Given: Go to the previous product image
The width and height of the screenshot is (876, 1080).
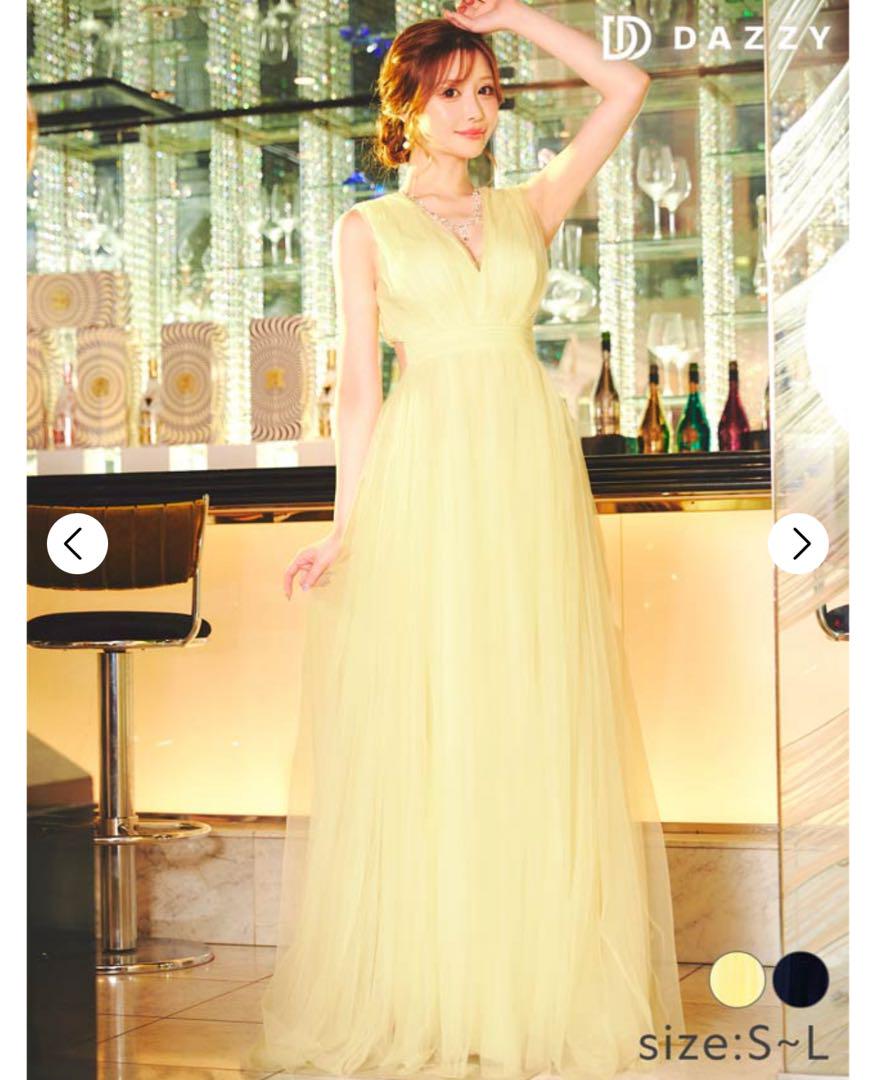Looking at the screenshot, I should point(77,544).
